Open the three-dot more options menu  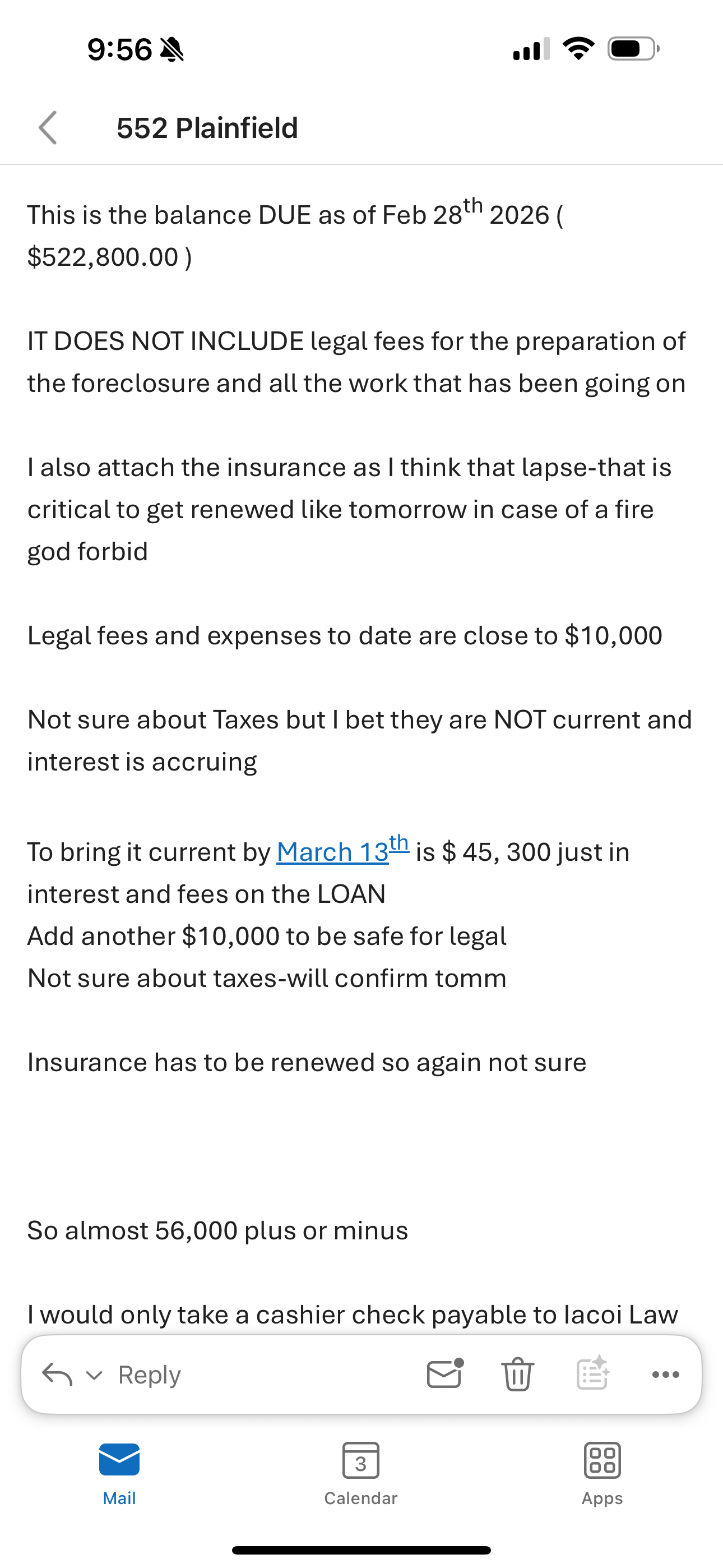tap(665, 1375)
